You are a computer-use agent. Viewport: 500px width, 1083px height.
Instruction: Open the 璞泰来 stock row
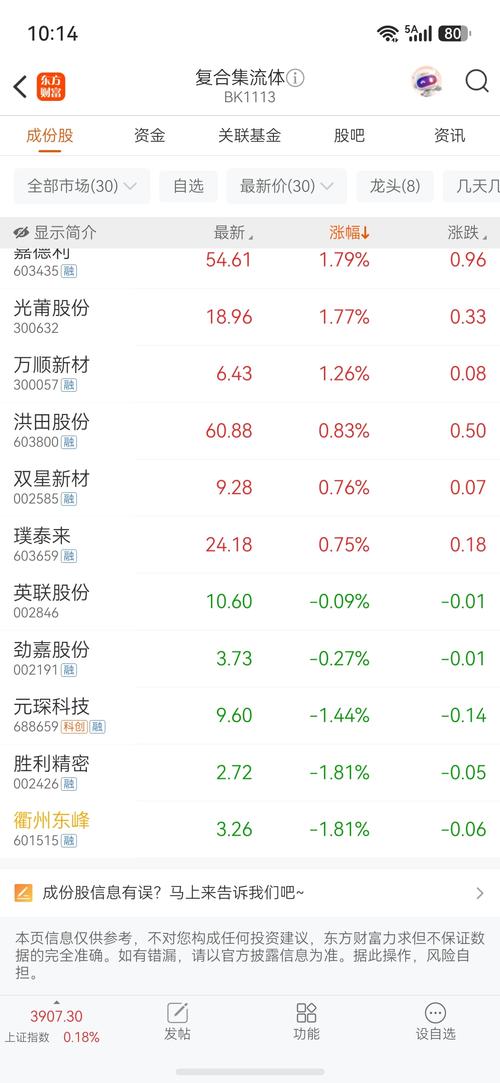point(250,545)
